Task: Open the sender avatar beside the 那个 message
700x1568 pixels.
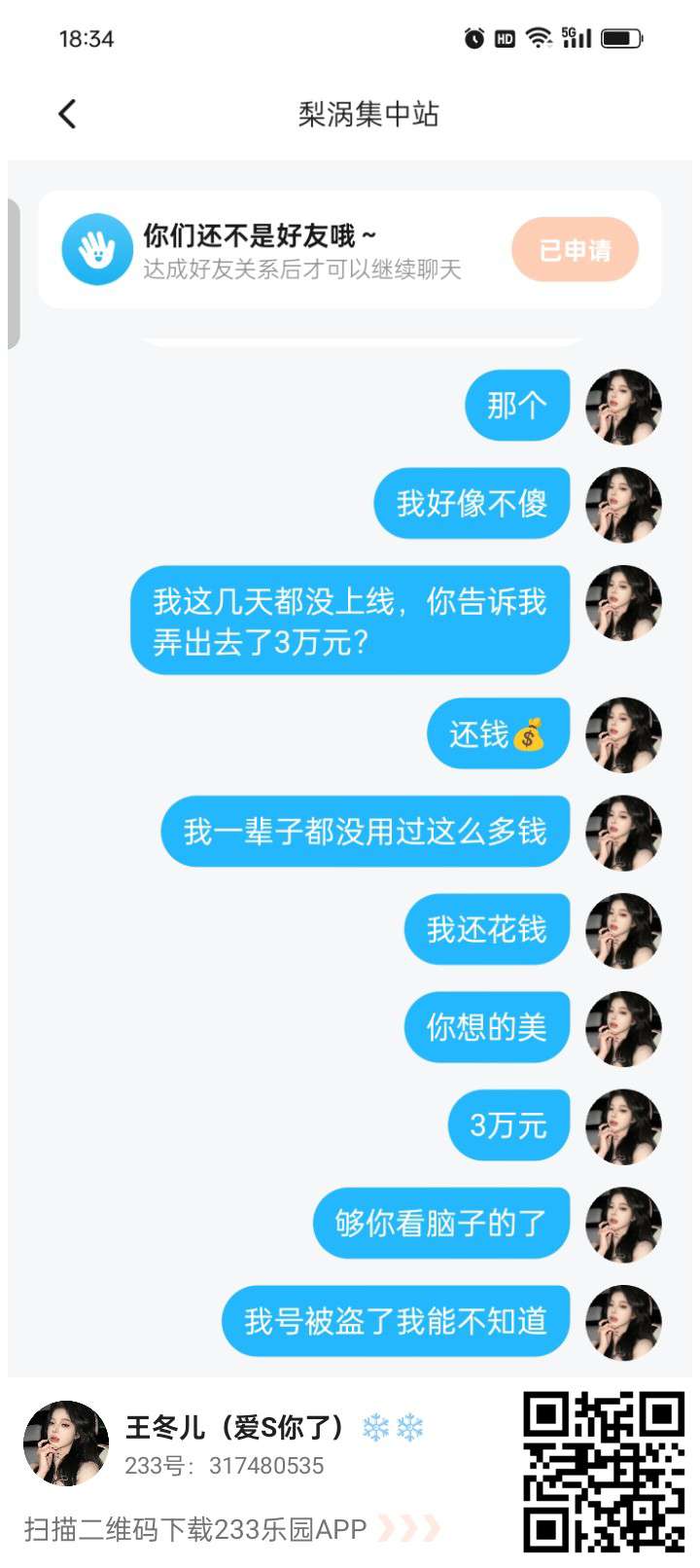Action: pos(623,407)
